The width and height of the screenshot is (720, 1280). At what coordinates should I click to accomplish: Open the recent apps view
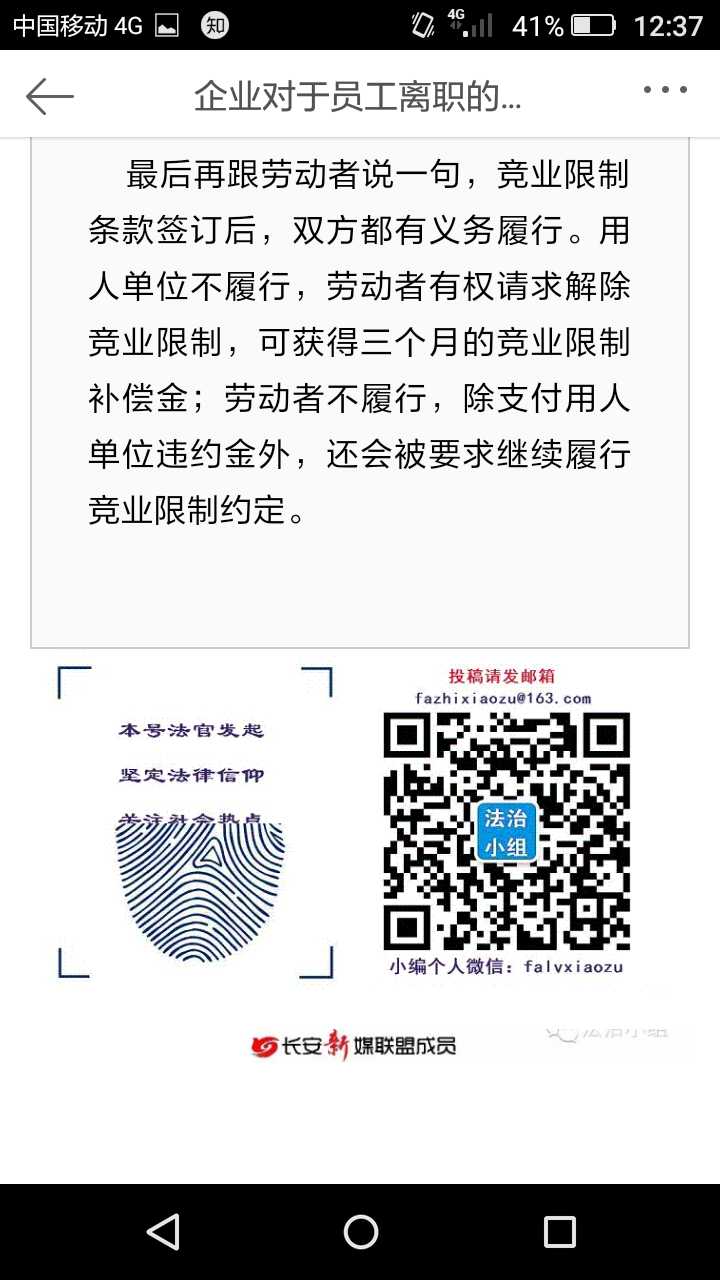(x=559, y=1231)
